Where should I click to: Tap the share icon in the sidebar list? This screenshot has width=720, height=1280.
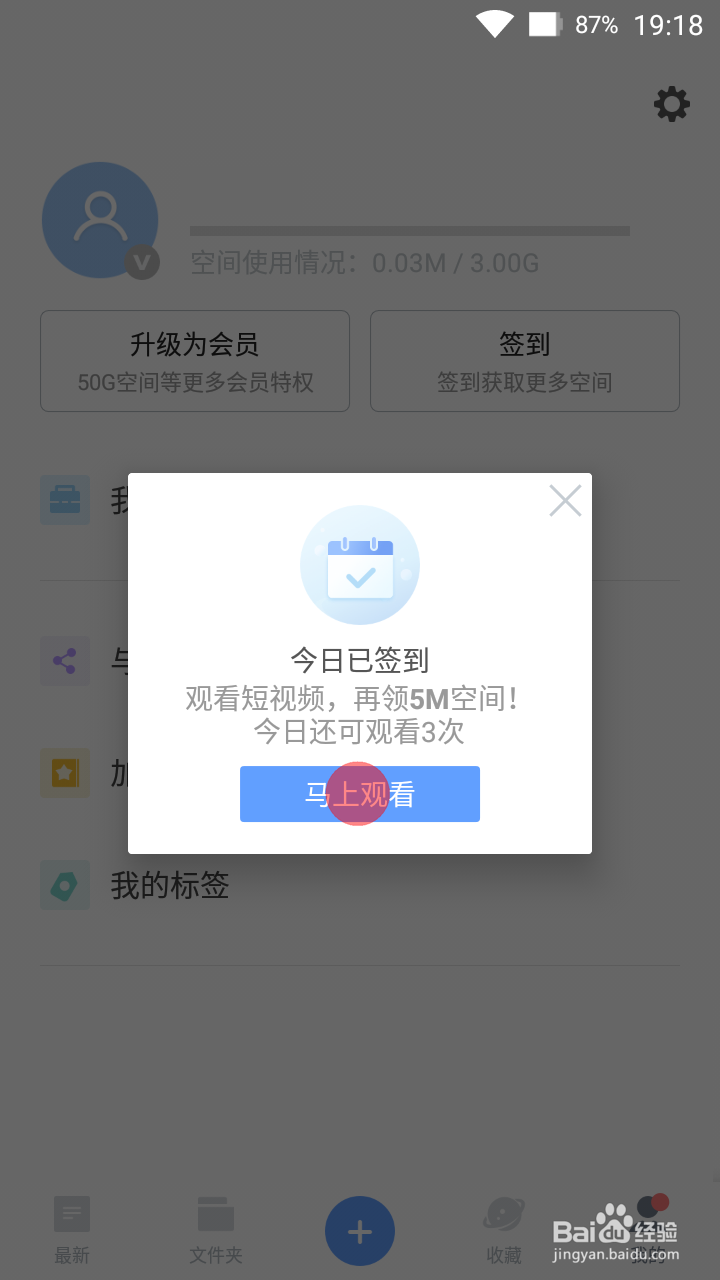point(64,661)
